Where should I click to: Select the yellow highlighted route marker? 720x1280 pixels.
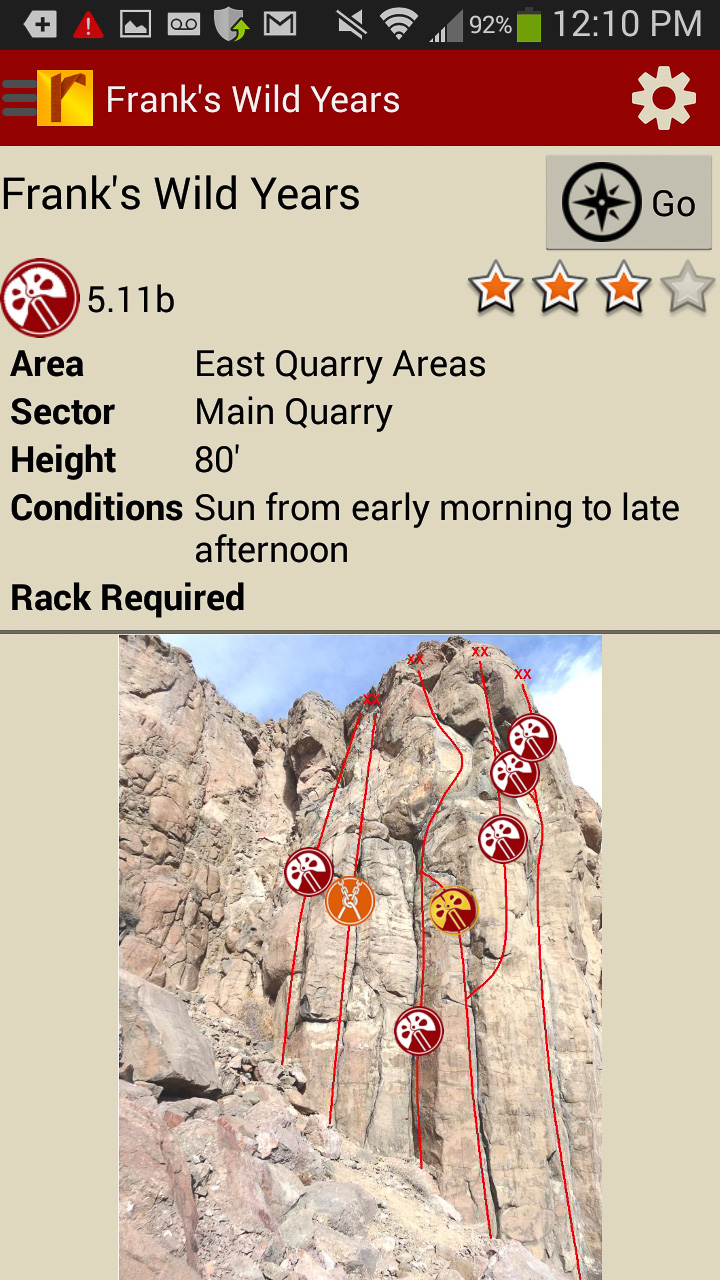pos(453,910)
